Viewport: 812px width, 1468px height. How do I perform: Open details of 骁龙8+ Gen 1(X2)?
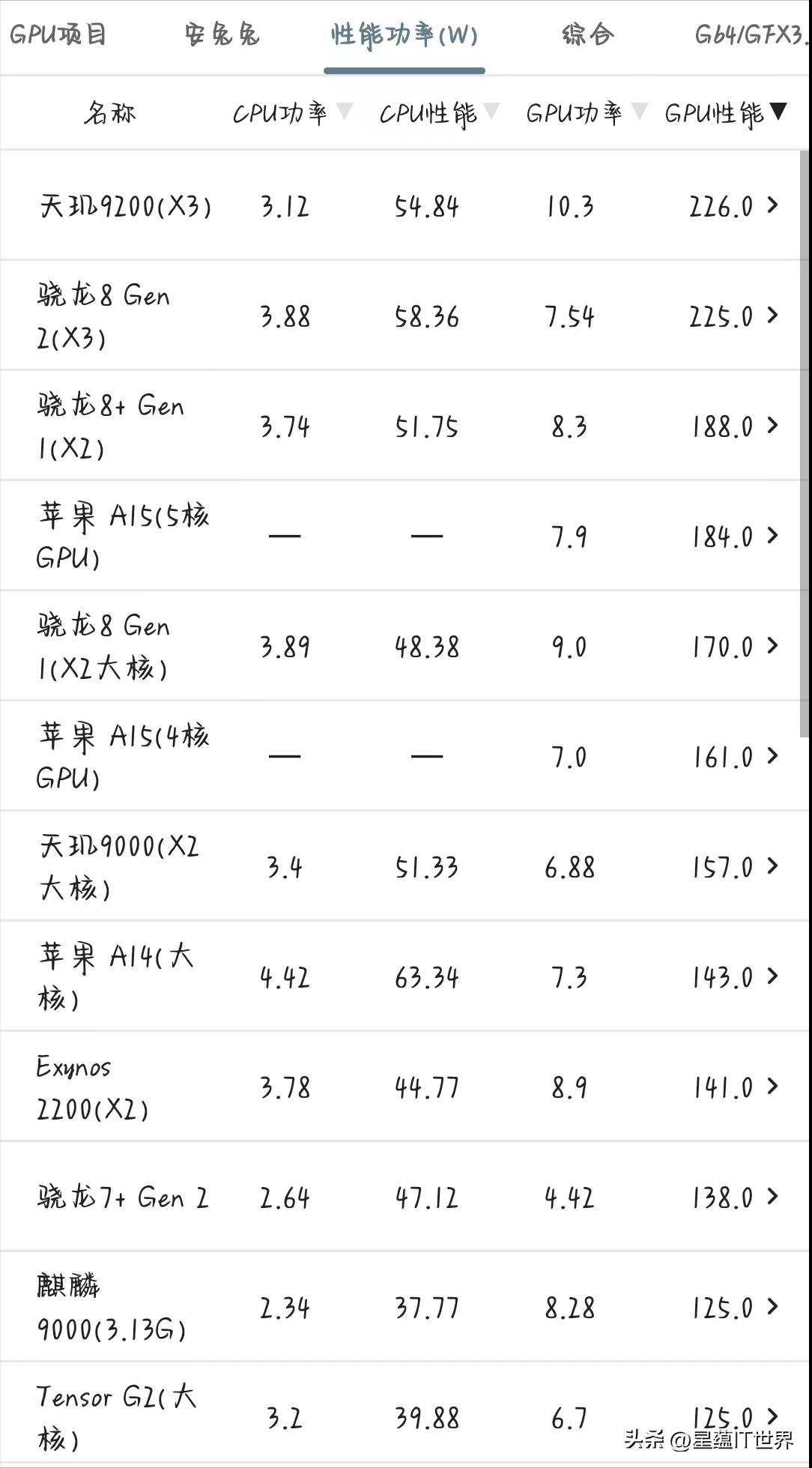(x=772, y=426)
